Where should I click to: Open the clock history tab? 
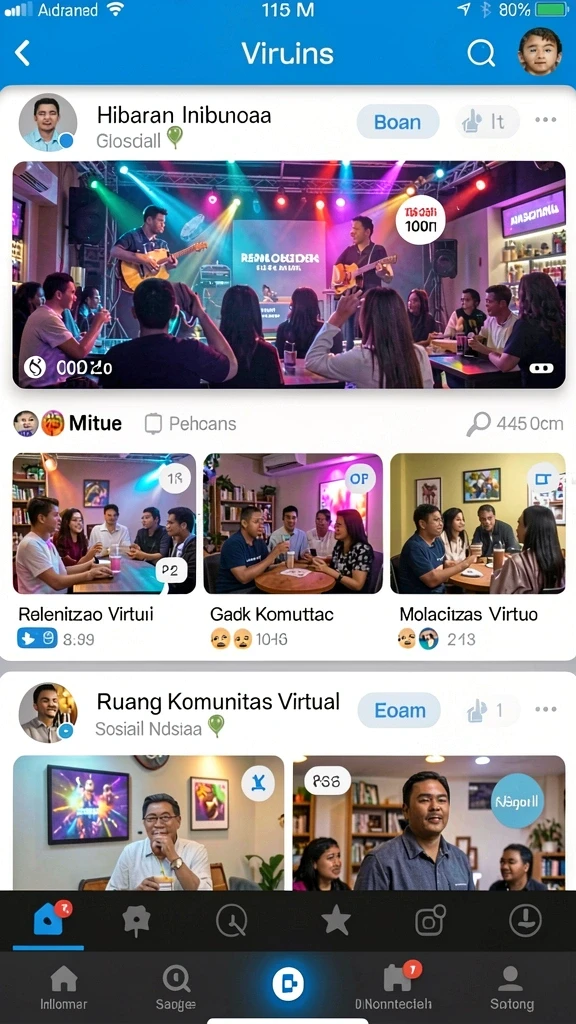point(232,921)
